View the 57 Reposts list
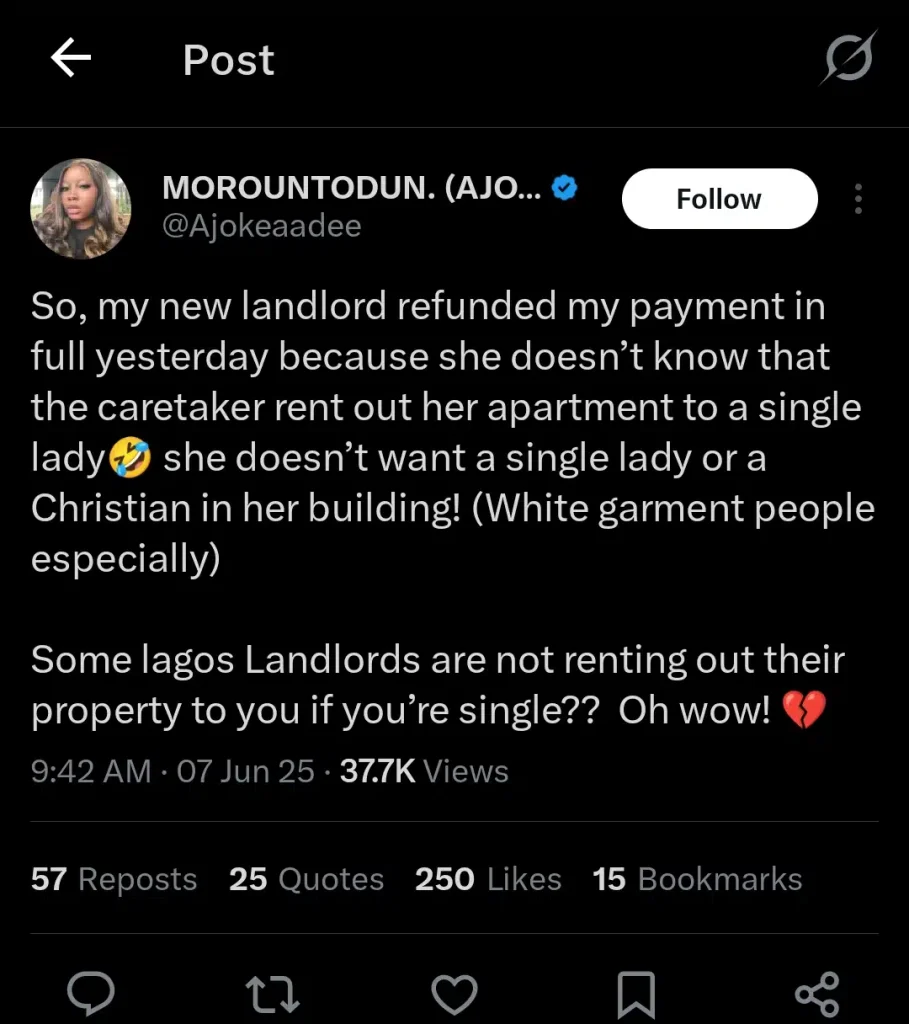This screenshot has height=1024, width=909. pos(114,879)
